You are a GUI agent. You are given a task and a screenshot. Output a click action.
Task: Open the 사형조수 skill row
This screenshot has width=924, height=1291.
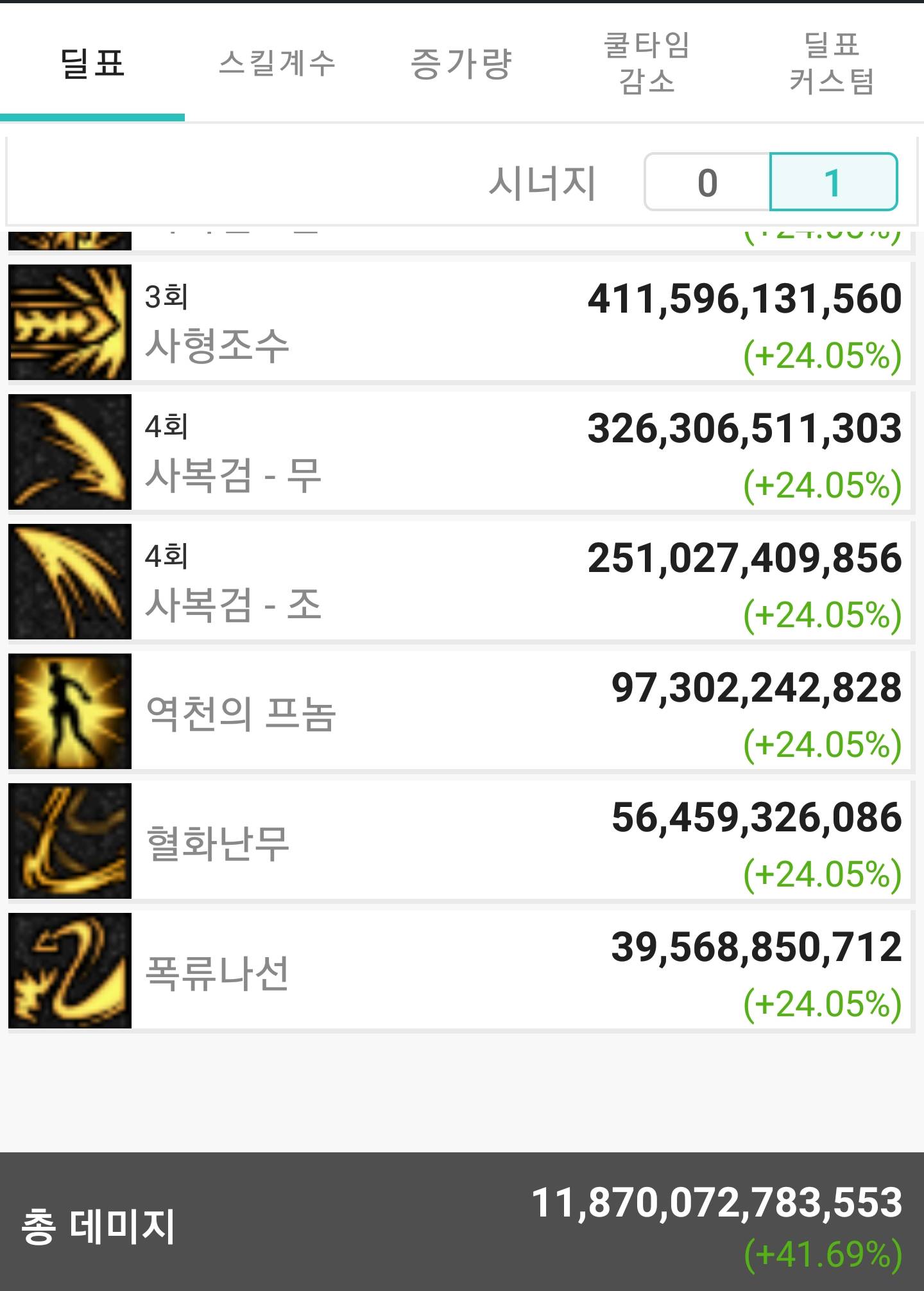pos(459,322)
